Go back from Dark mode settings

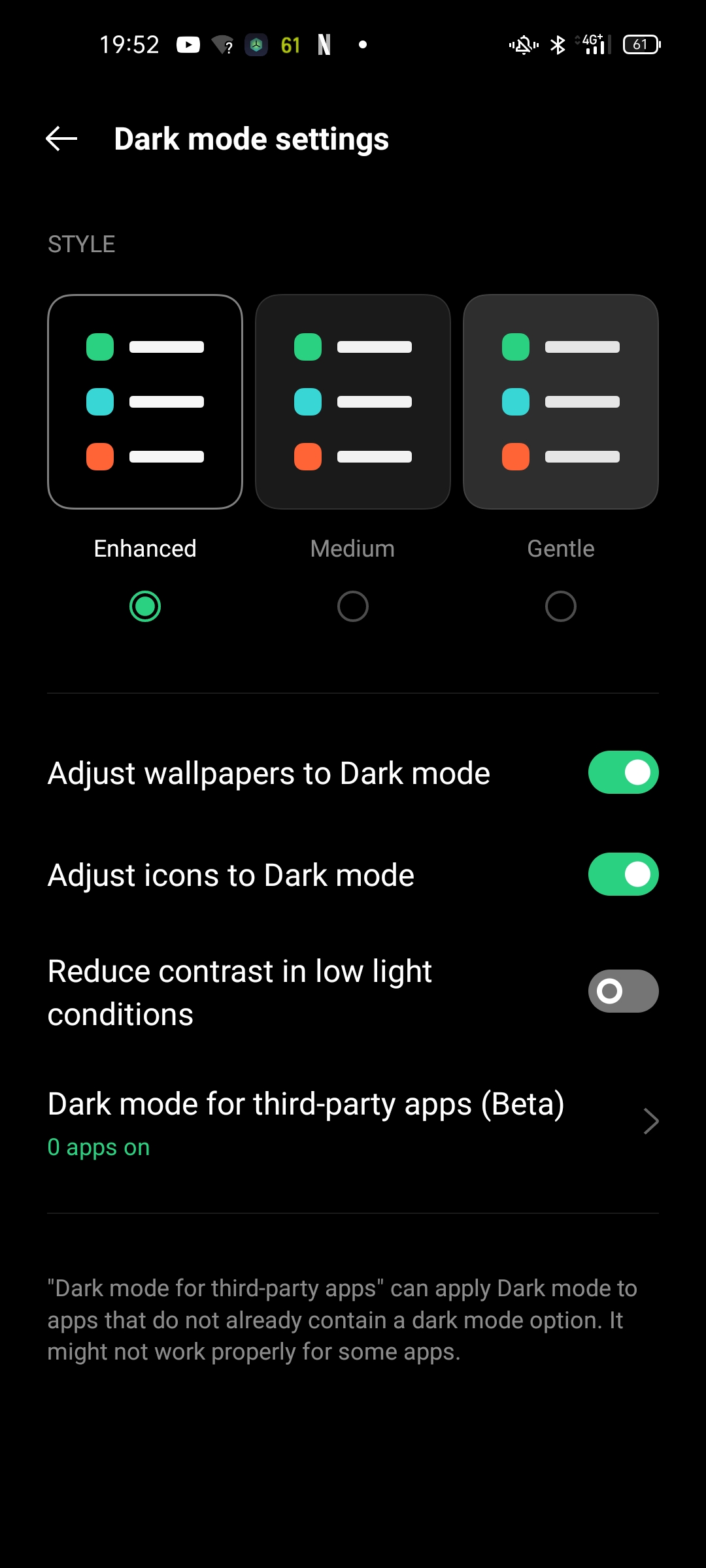click(61, 139)
